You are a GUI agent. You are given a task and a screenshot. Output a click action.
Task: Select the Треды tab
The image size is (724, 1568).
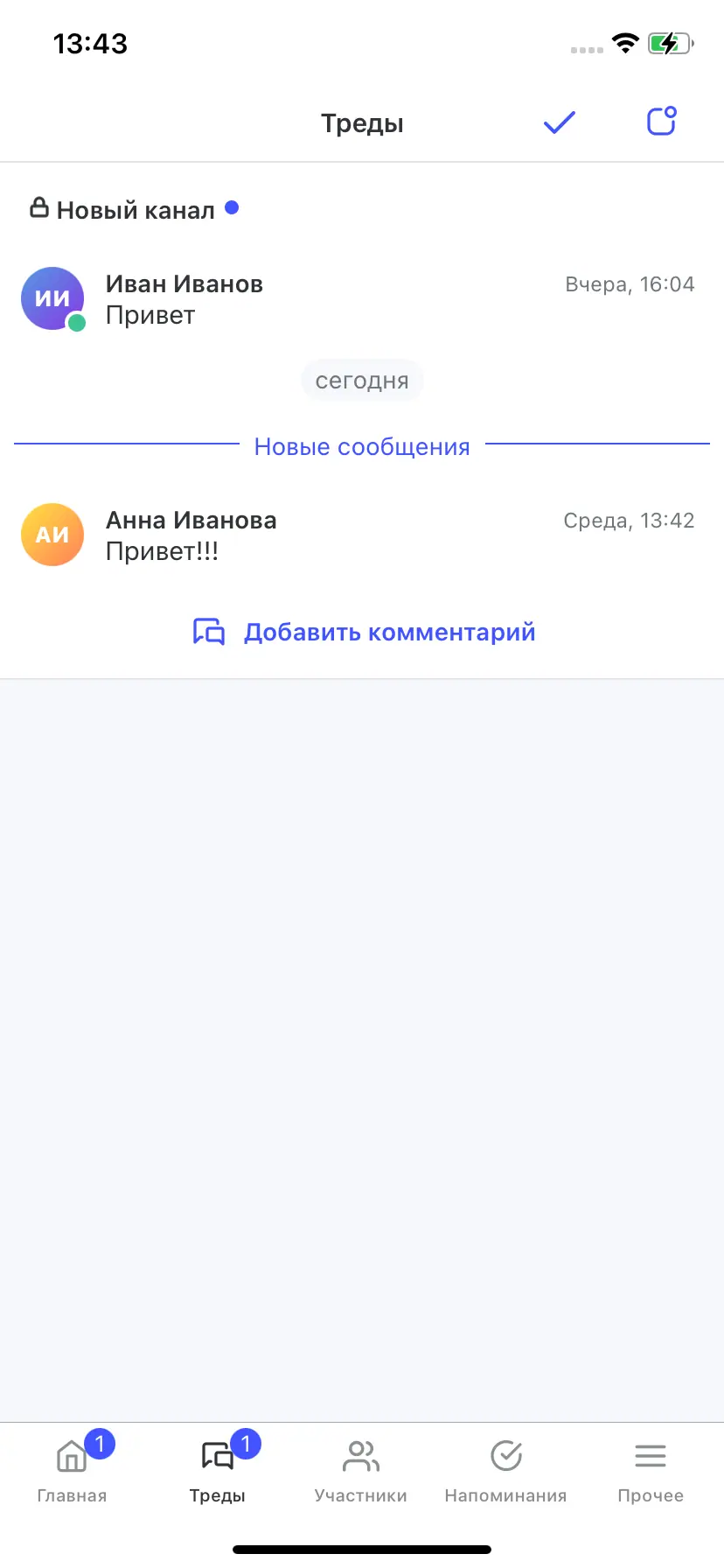(217, 1470)
